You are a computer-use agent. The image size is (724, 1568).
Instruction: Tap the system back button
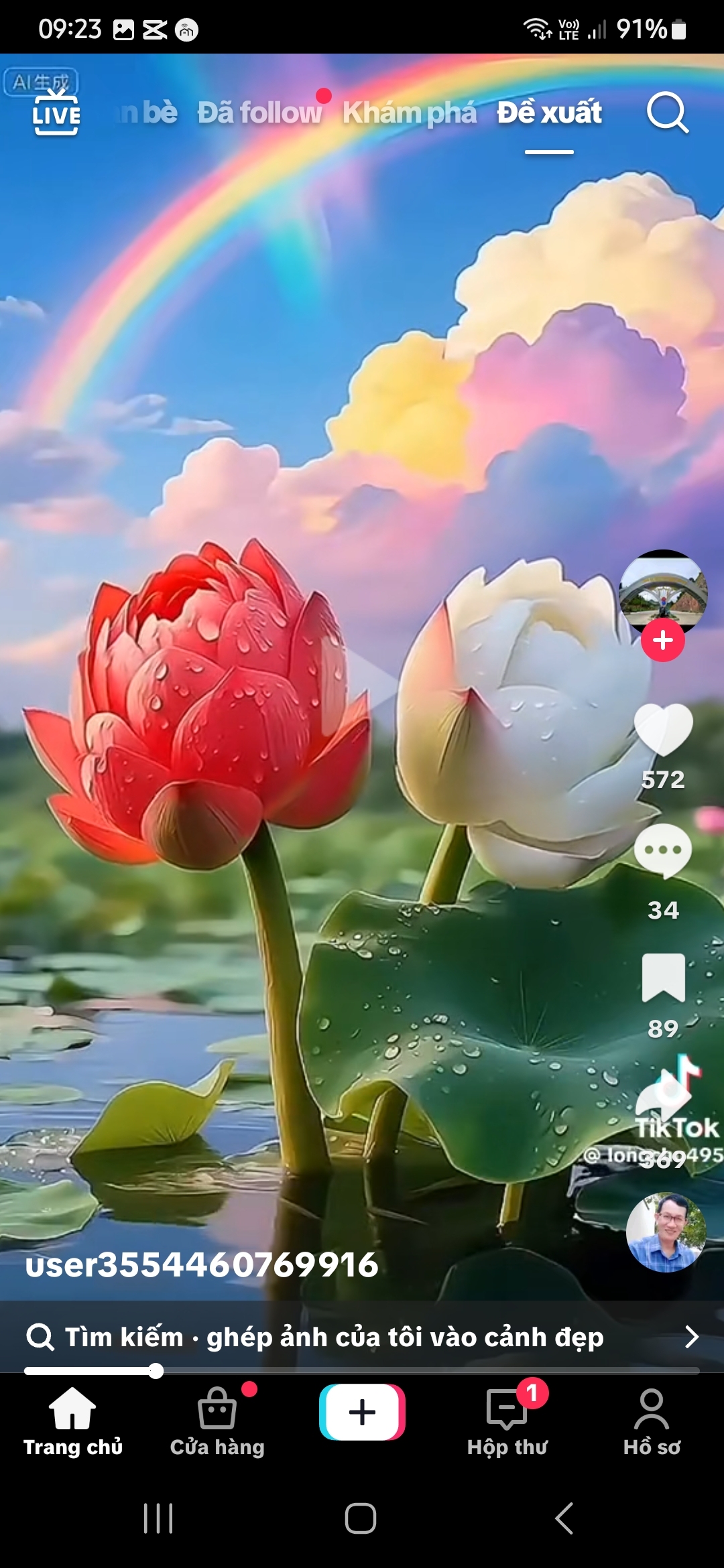coord(564,1518)
